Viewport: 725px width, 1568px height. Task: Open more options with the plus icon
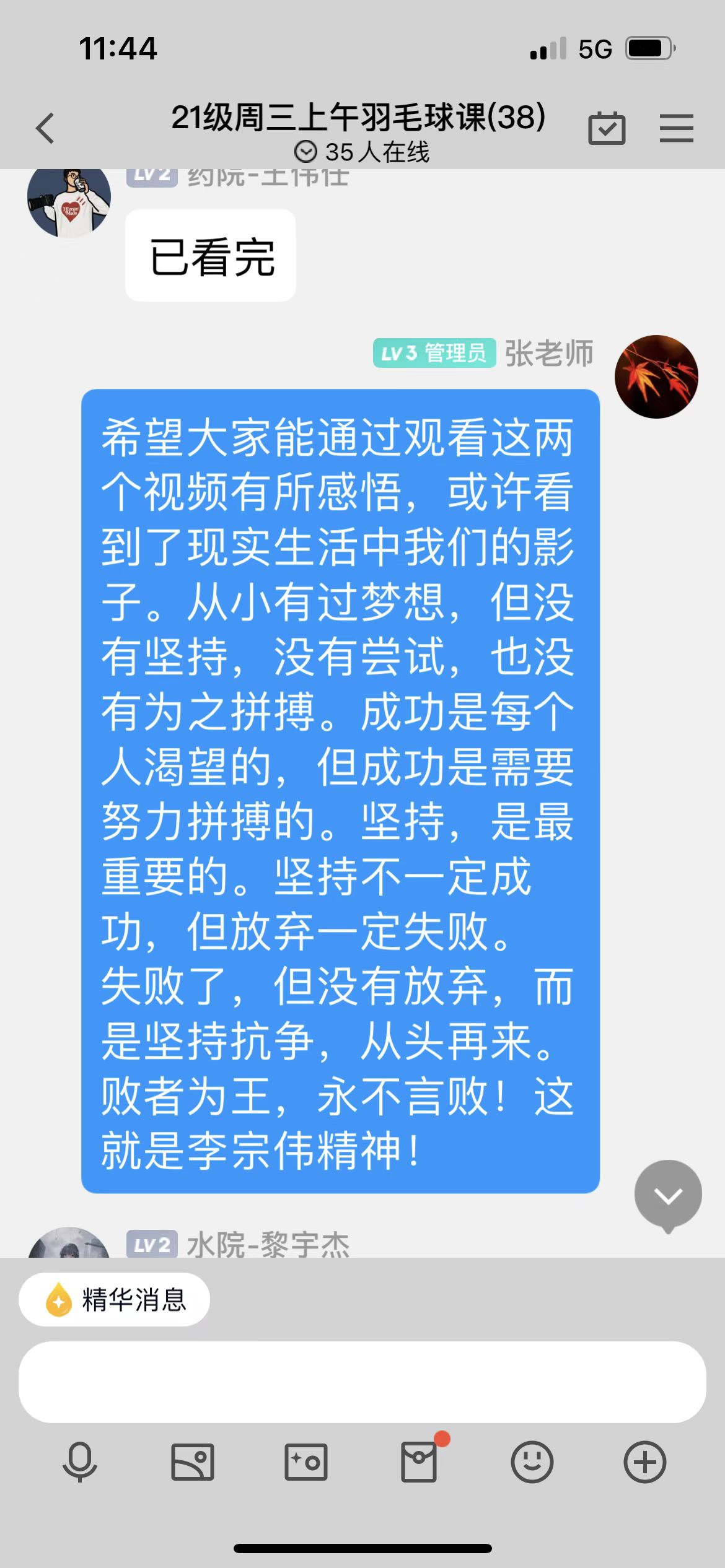click(x=645, y=1462)
